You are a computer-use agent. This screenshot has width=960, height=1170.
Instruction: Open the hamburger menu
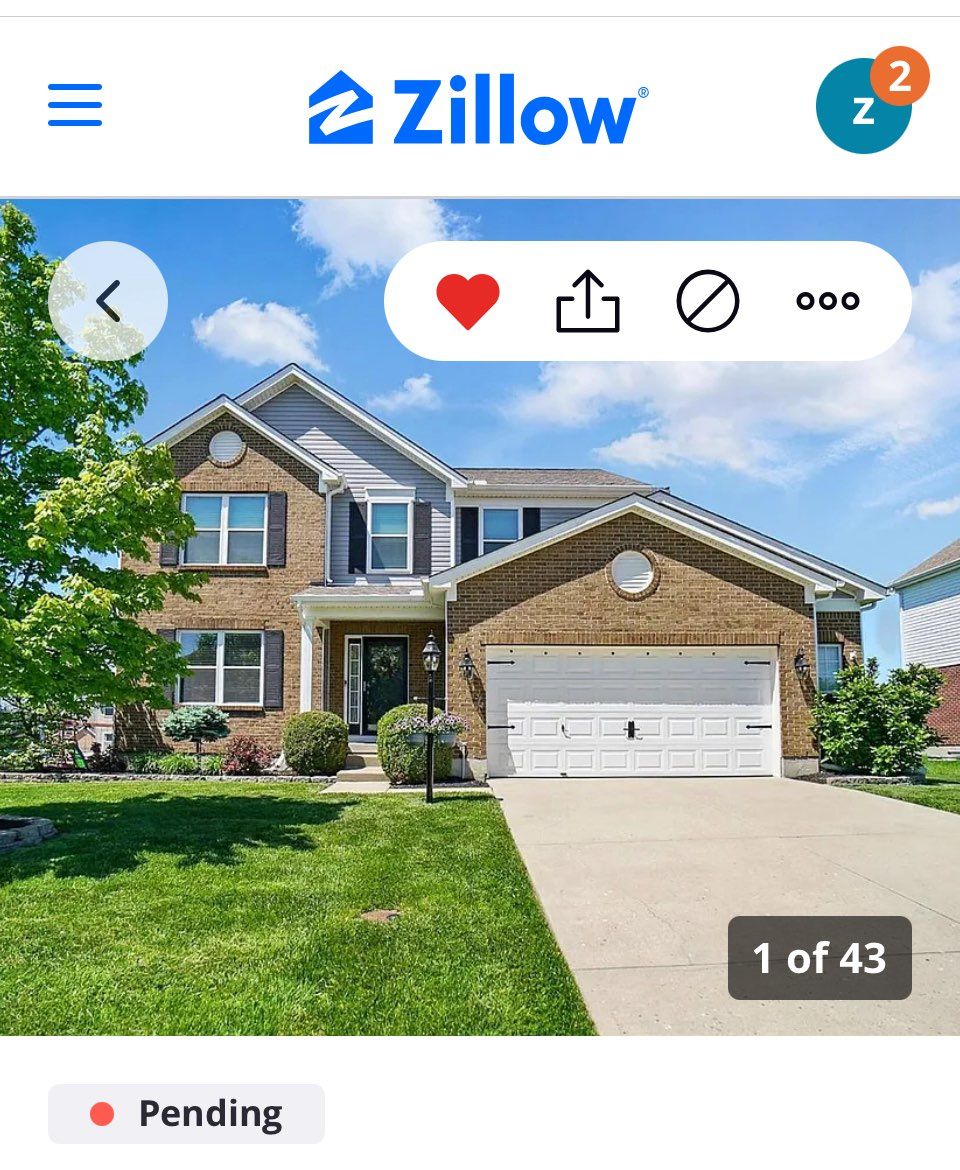[x=75, y=105]
